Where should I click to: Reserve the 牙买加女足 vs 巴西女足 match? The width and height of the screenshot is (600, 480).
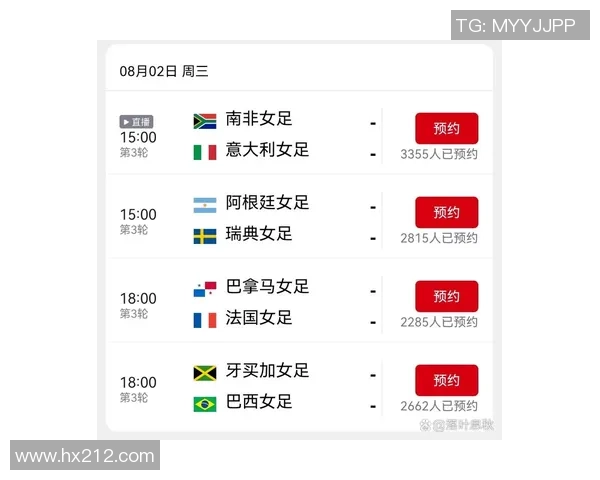(x=446, y=380)
